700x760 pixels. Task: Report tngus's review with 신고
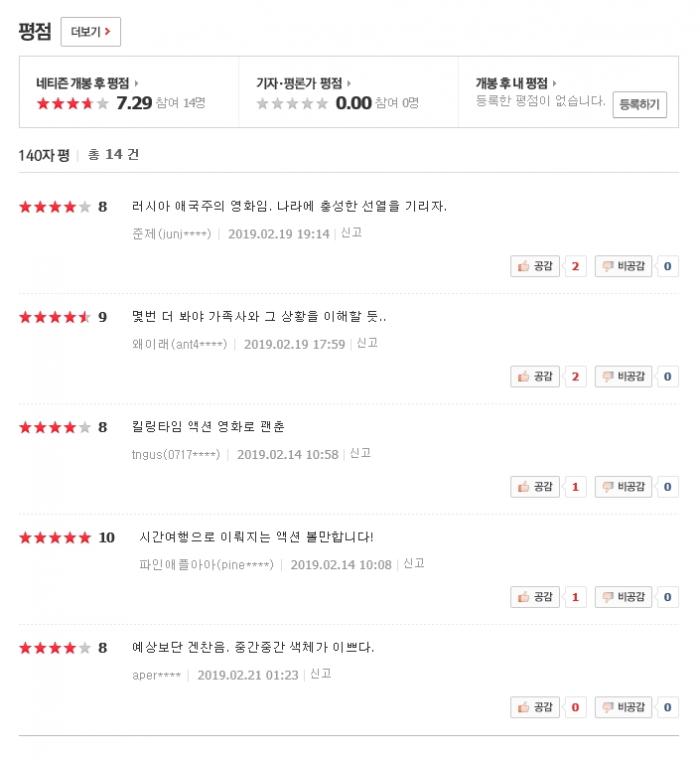pos(360,453)
